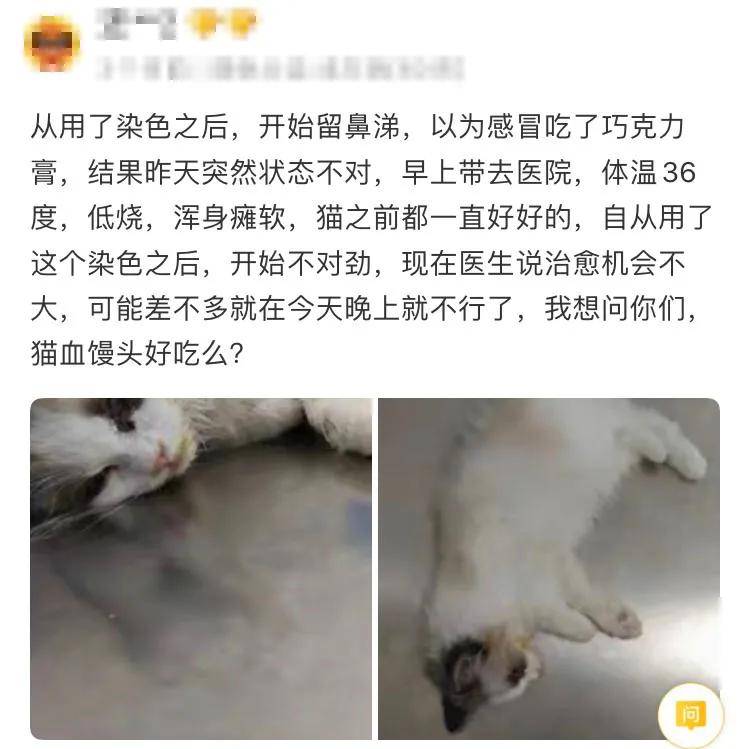Tap the yellow 问 floating button
This screenshot has width=750, height=749.
tap(692, 714)
